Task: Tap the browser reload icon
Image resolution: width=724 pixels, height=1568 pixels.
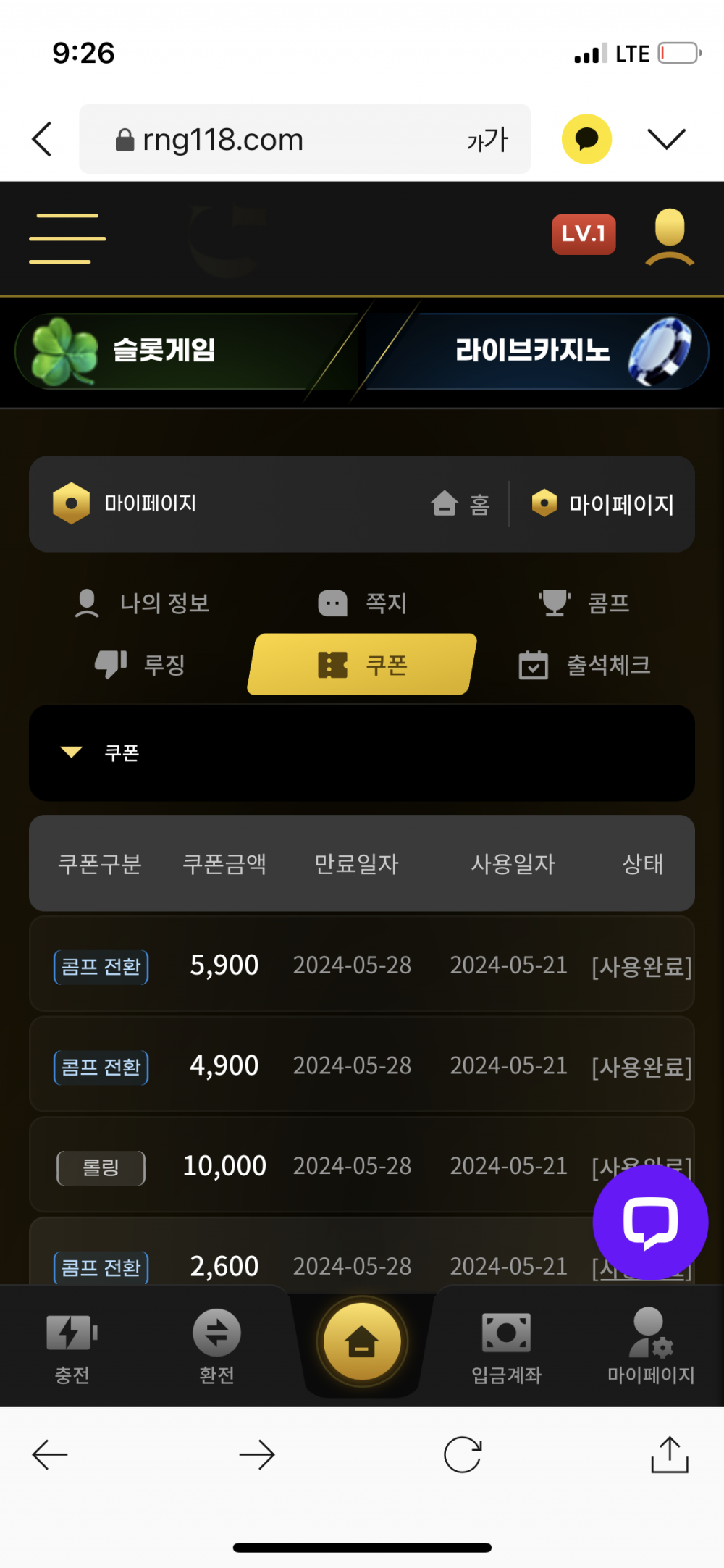Action: click(x=463, y=1454)
